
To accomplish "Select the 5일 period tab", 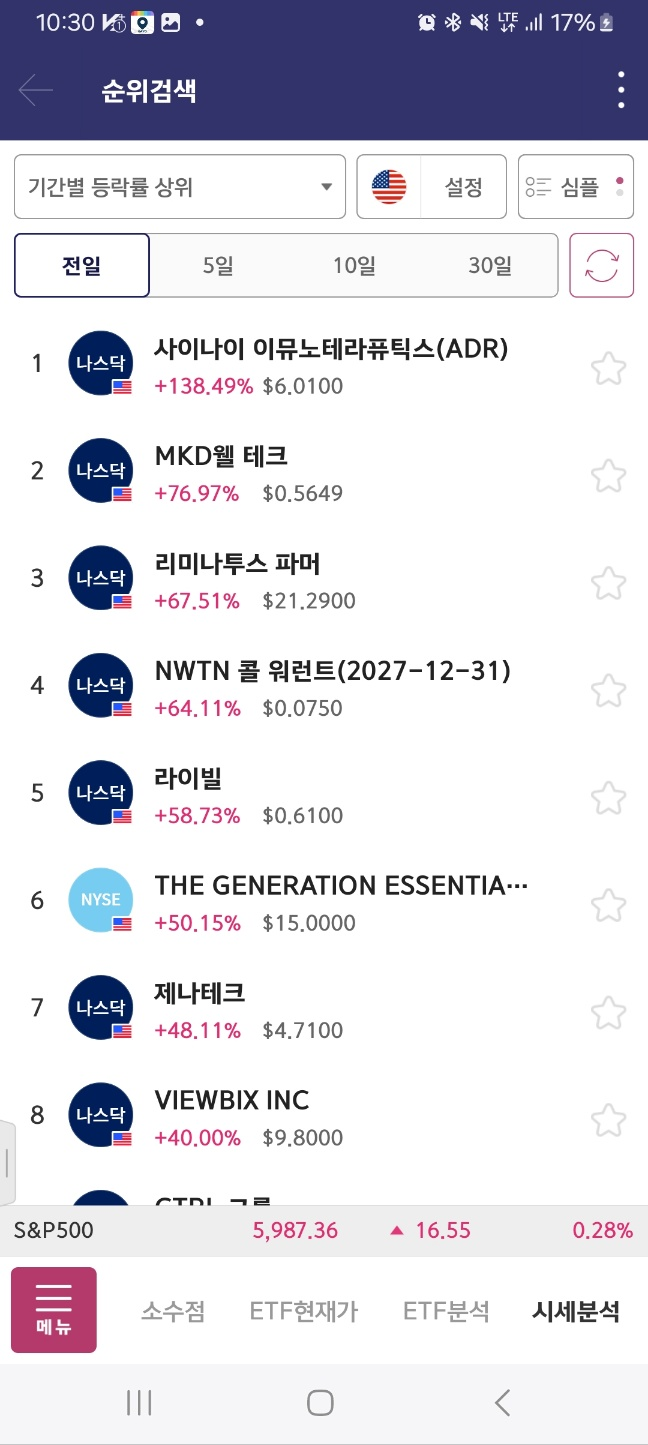I will click(x=217, y=266).
